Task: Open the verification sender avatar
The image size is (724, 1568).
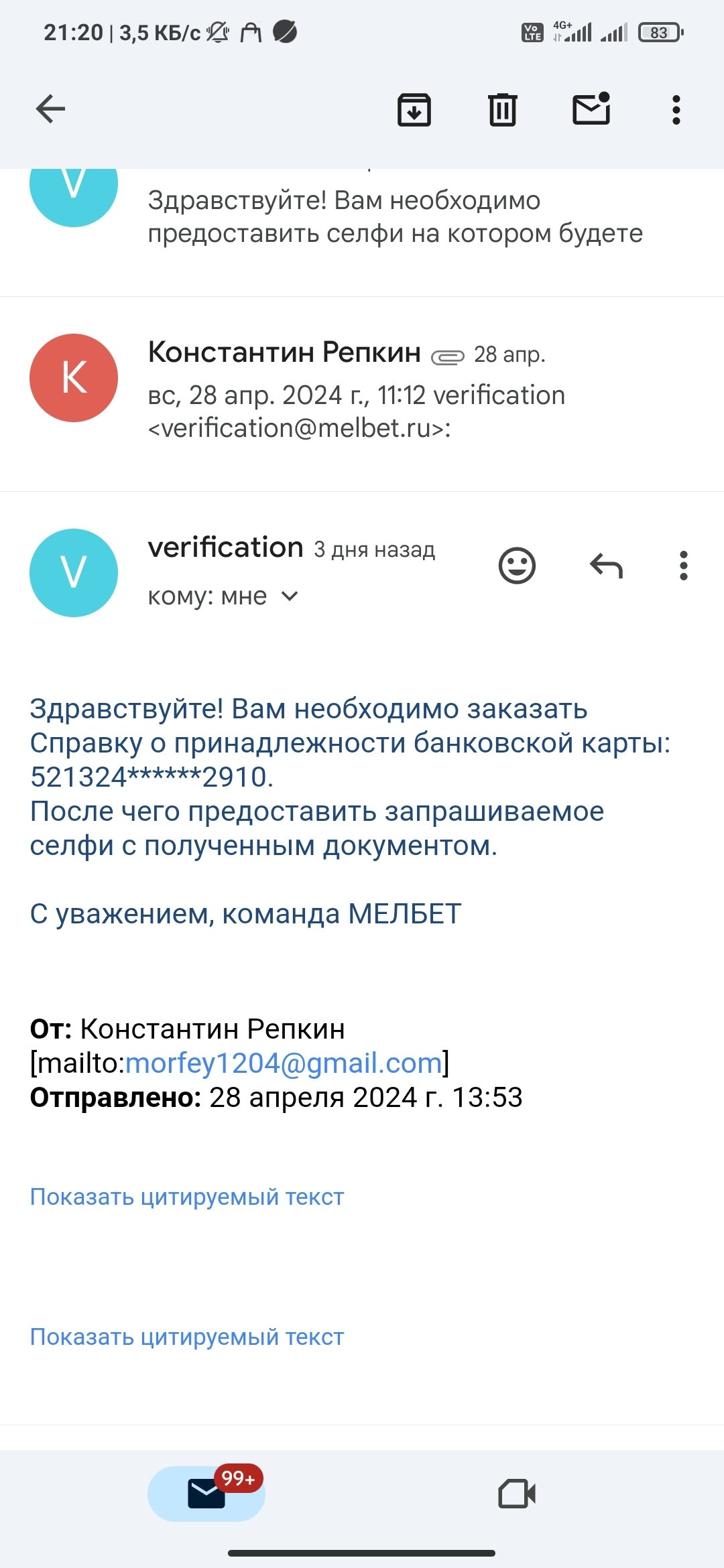Action: [74, 573]
